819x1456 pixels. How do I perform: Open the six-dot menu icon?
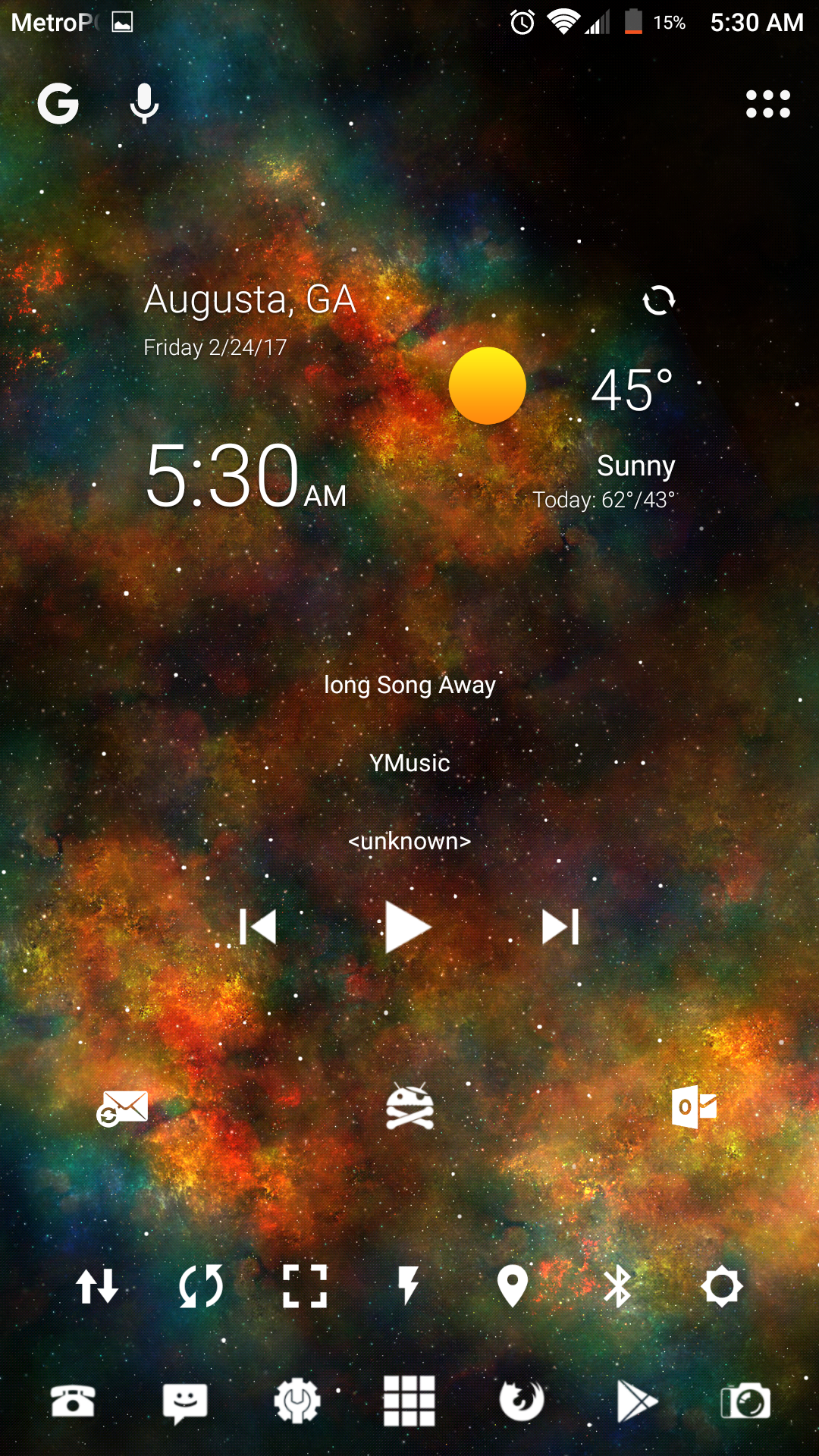tap(767, 104)
